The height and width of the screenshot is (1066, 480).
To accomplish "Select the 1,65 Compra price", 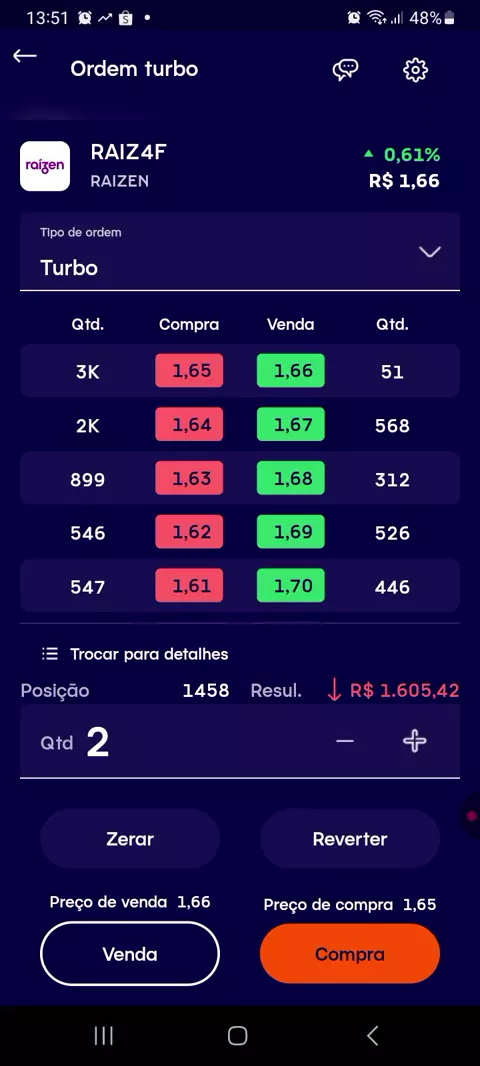I will [189, 371].
